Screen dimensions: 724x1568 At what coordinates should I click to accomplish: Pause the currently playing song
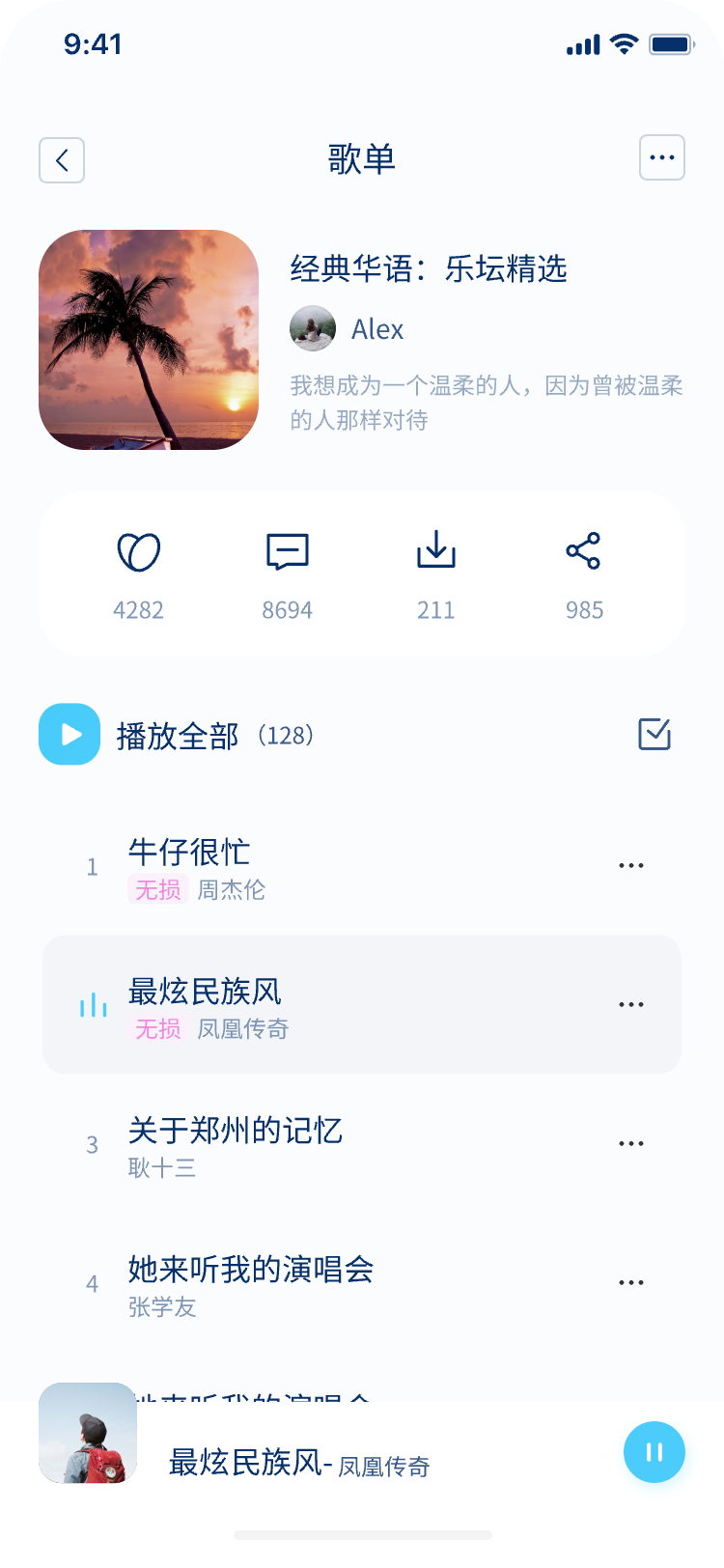click(x=654, y=1452)
